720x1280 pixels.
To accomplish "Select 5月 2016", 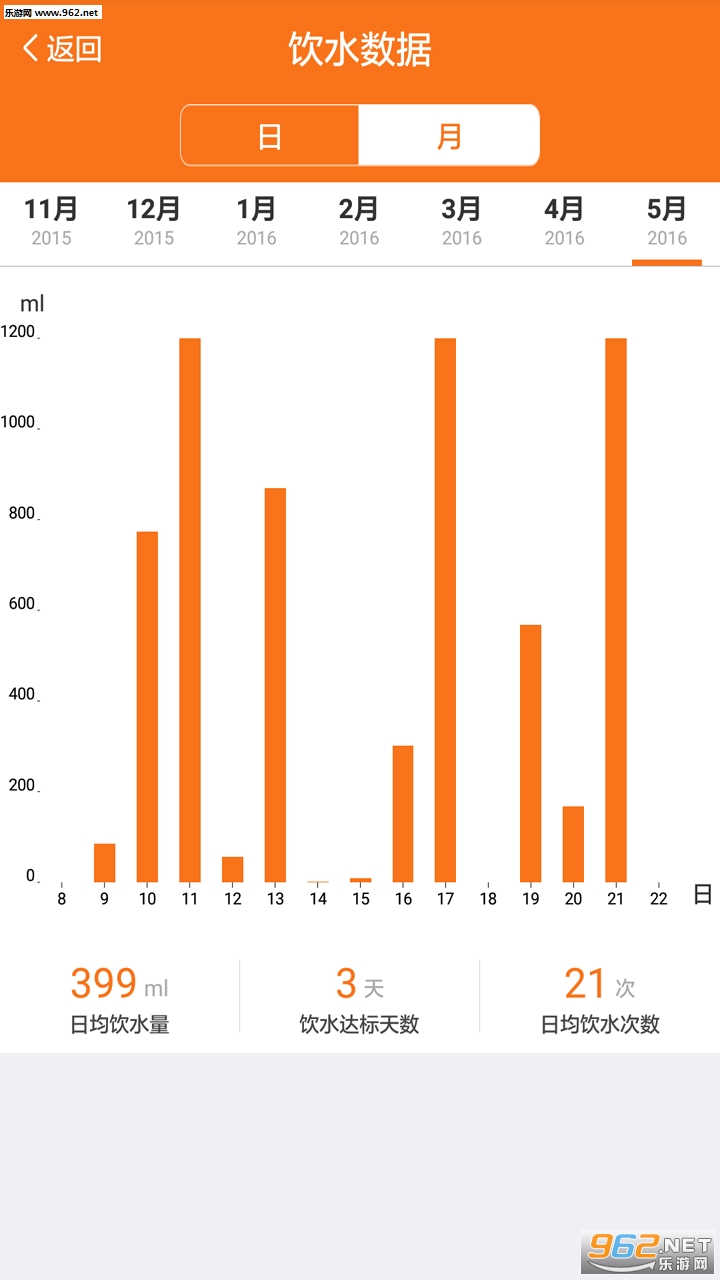I will click(667, 222).
